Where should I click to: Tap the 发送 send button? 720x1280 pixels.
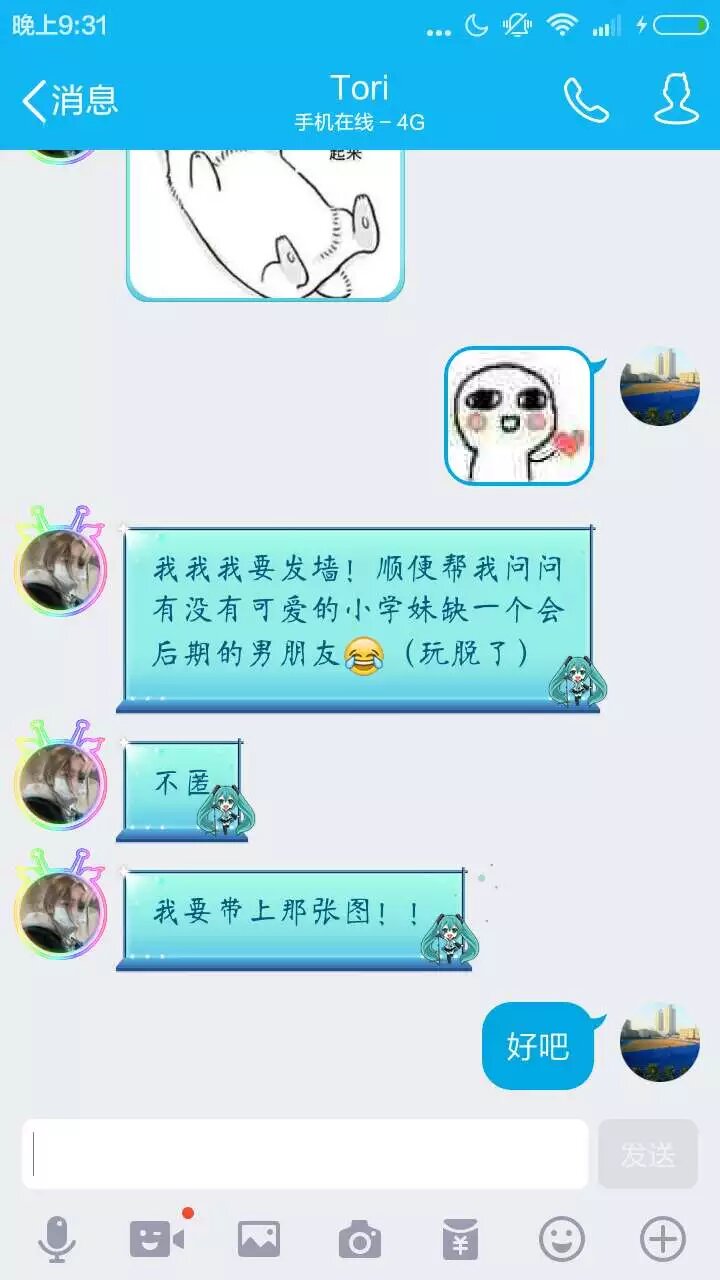[x=648, y=1154]
